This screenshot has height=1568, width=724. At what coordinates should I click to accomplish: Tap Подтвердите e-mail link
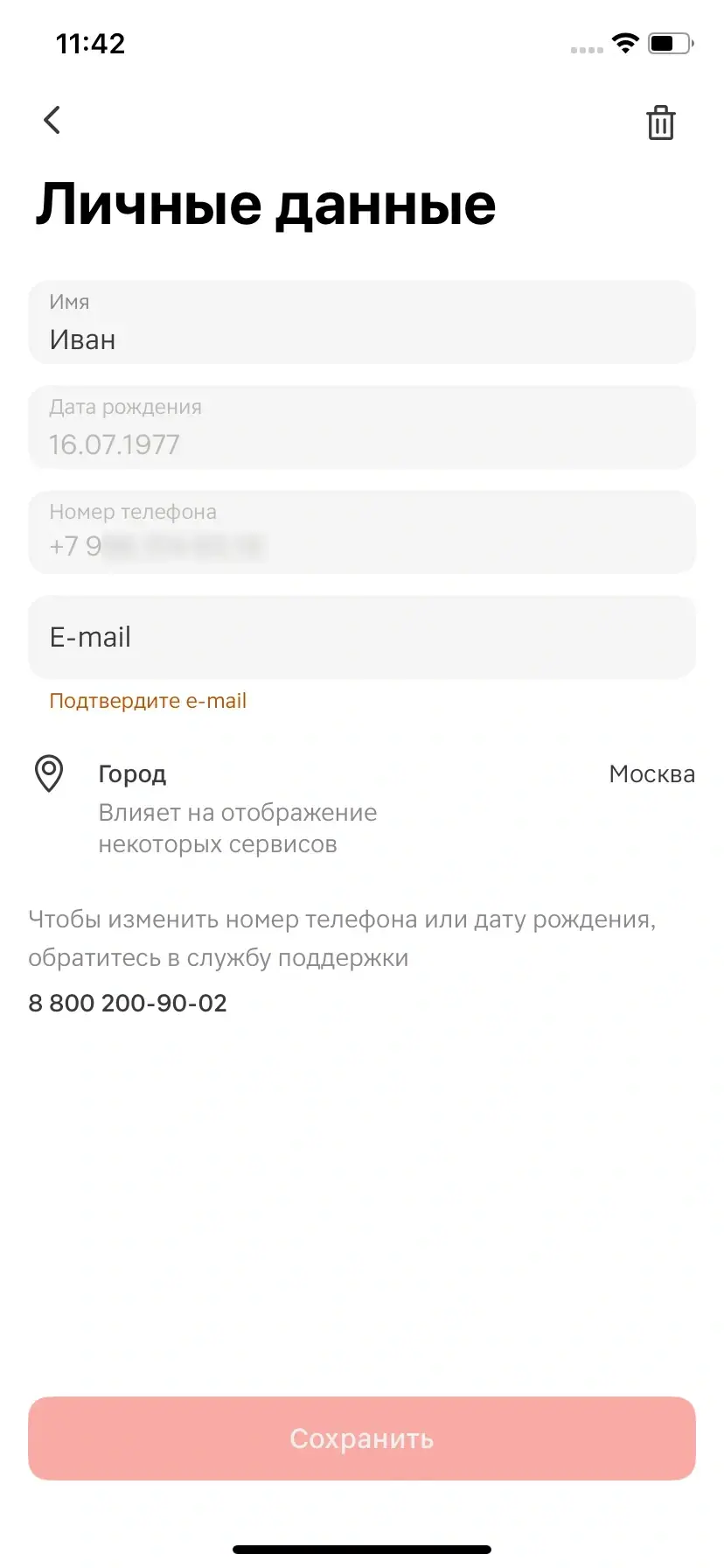(x=148, y=701)
